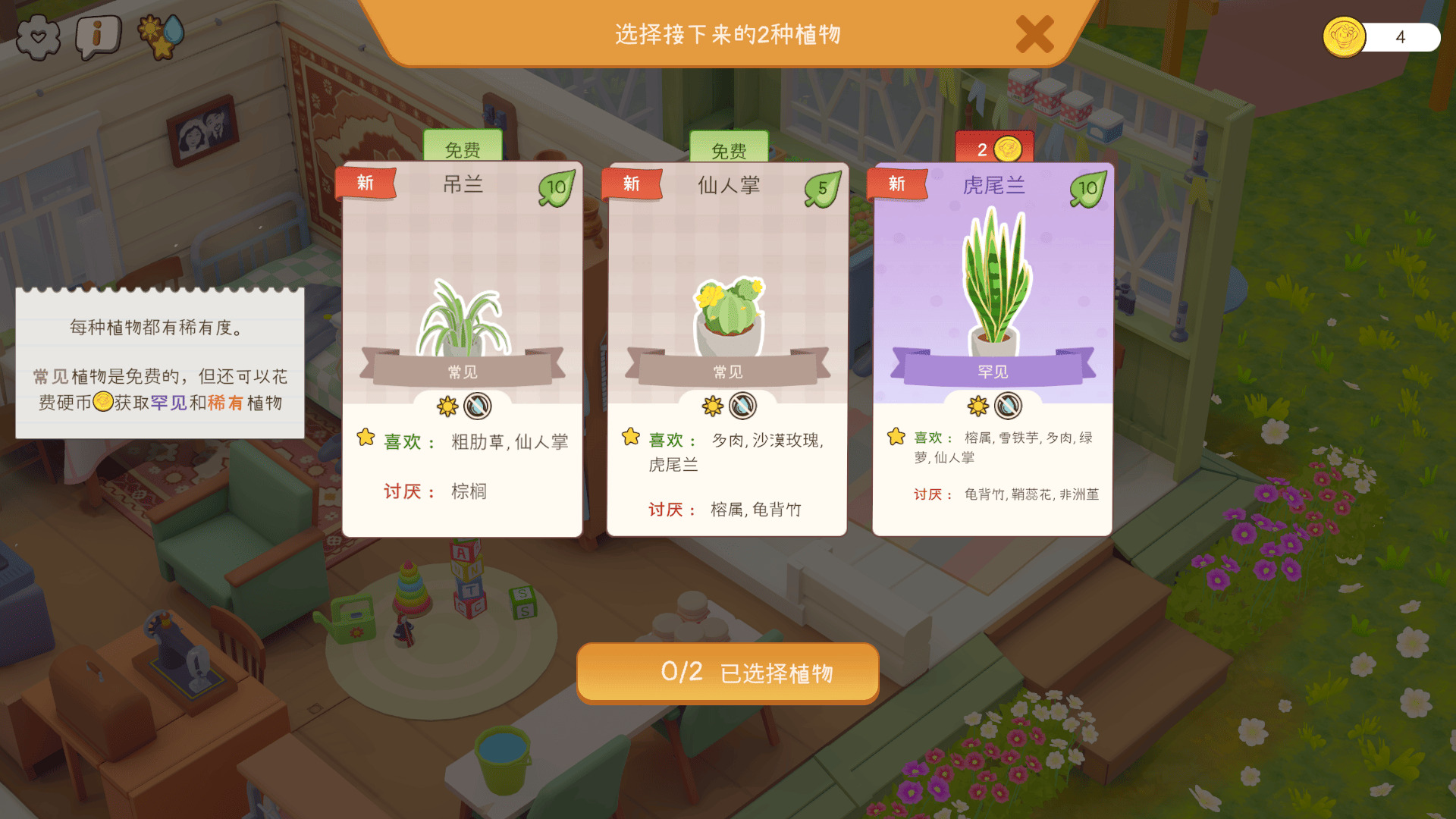This screenshot has width=1456, height=819.
Task: Confirm with the 0/2 已选择植物 button
Action: [x=727, y=673]
